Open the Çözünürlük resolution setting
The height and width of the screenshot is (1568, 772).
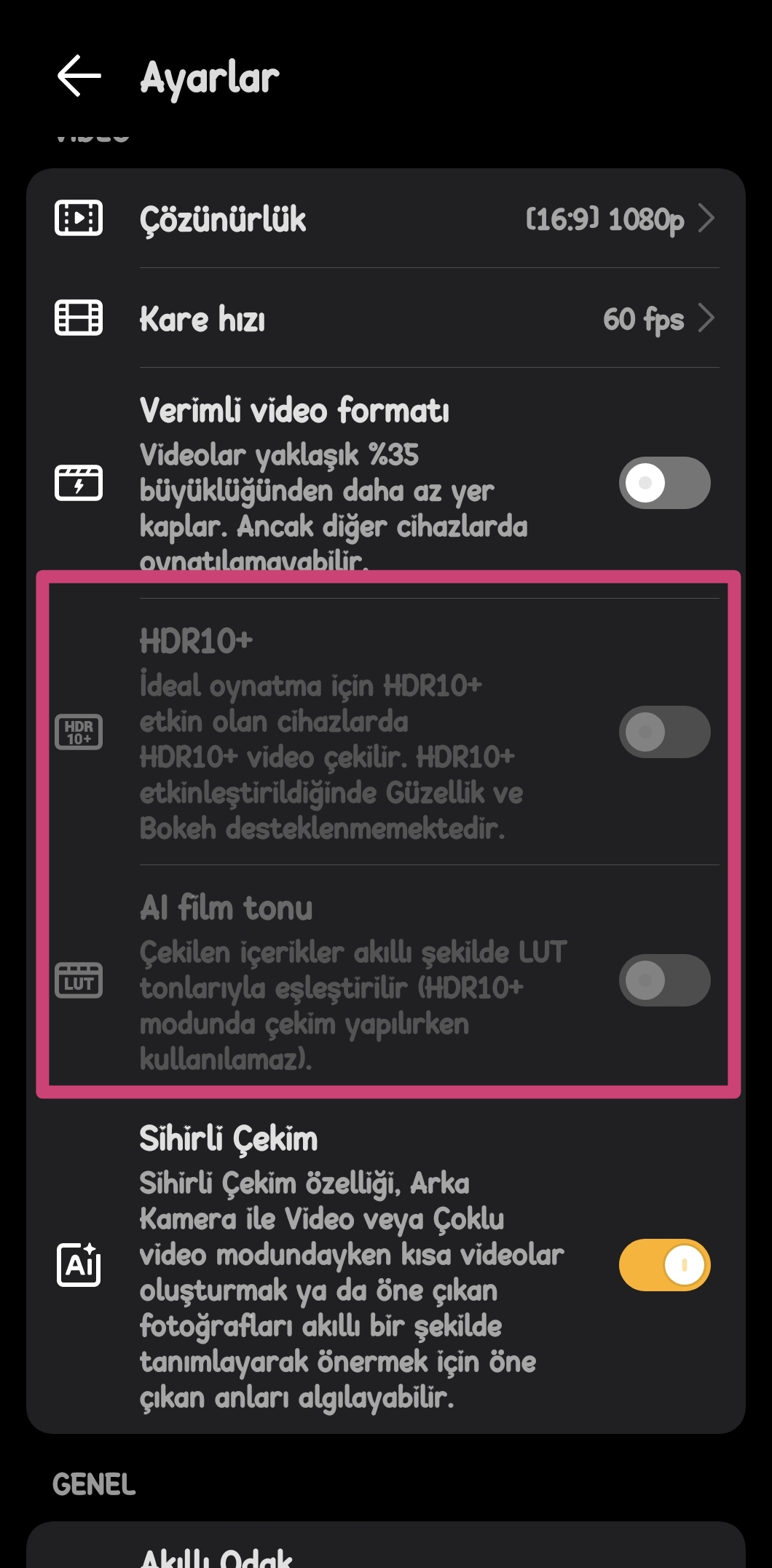coord(386,218)
